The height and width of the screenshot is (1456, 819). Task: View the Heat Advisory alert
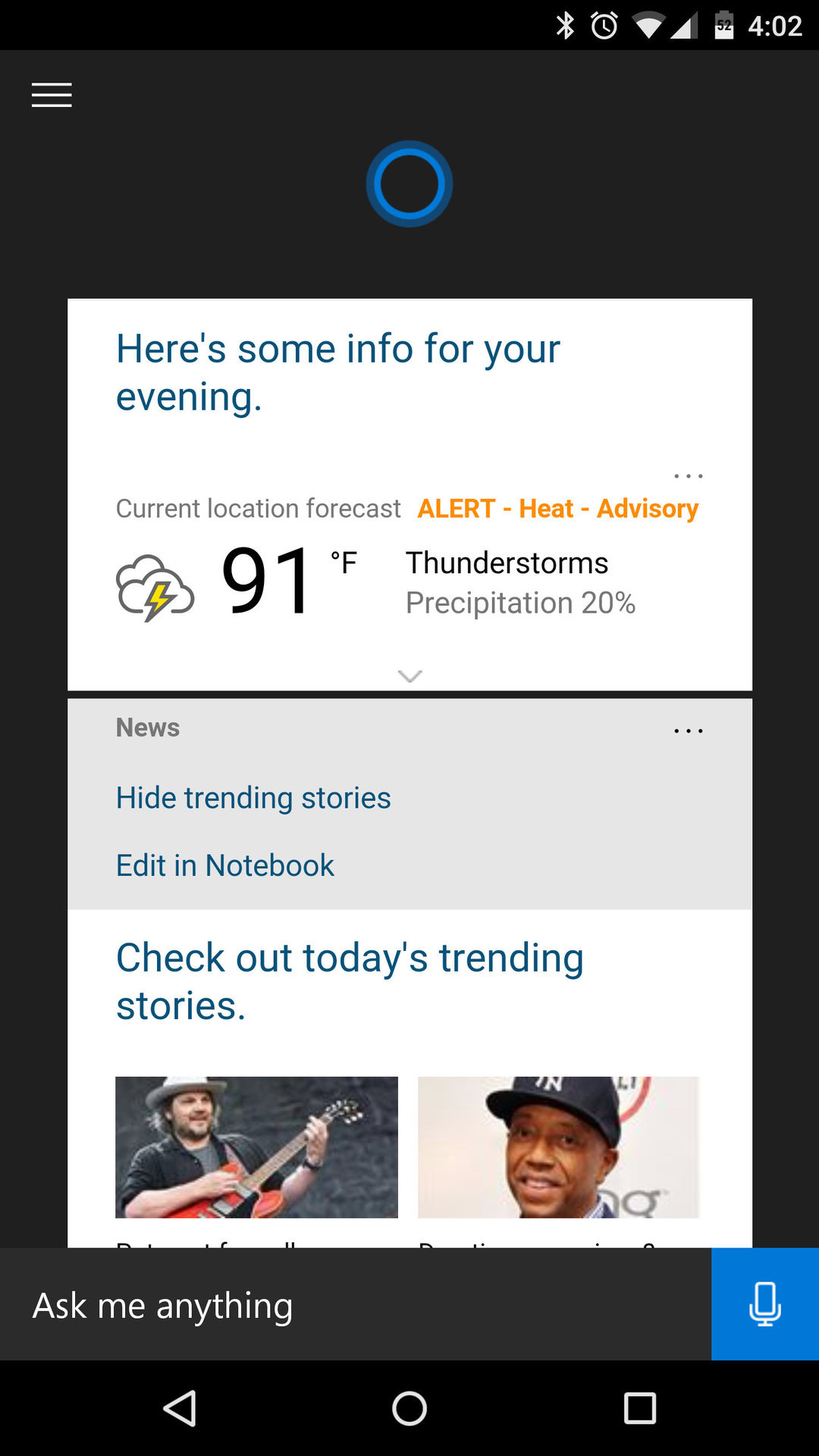(557, 508)
